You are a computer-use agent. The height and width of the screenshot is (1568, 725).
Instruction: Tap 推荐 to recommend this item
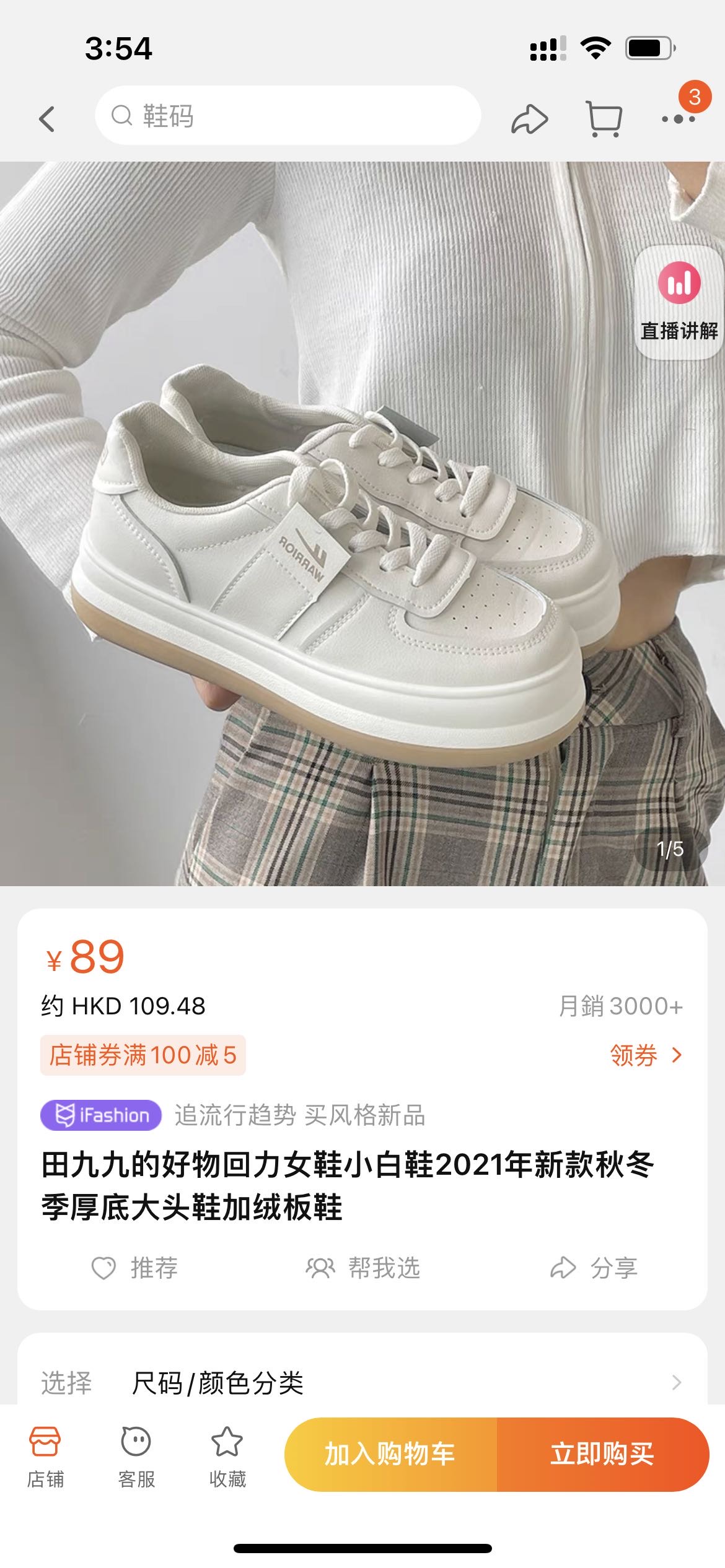[x=135, y=1268]
